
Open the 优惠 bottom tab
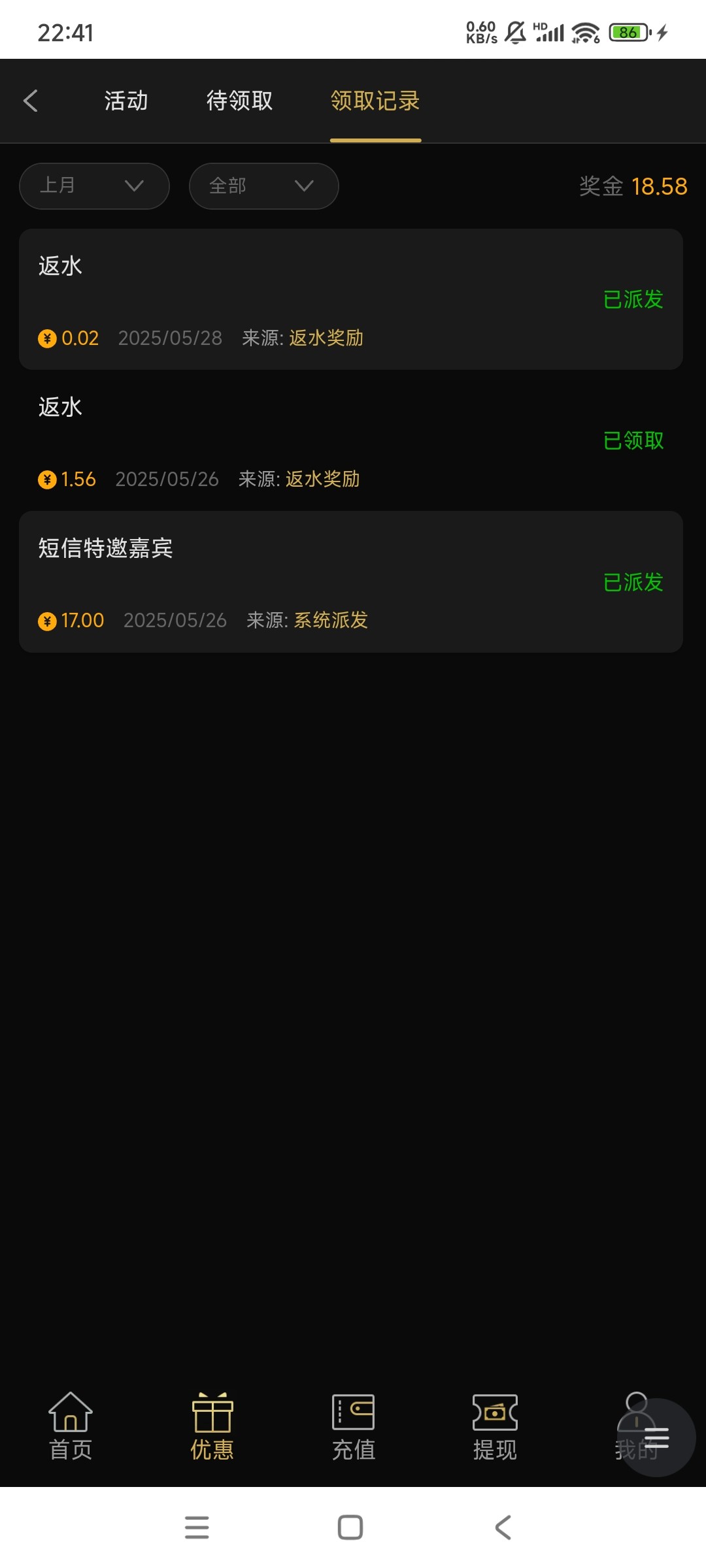click(212, 1426)
